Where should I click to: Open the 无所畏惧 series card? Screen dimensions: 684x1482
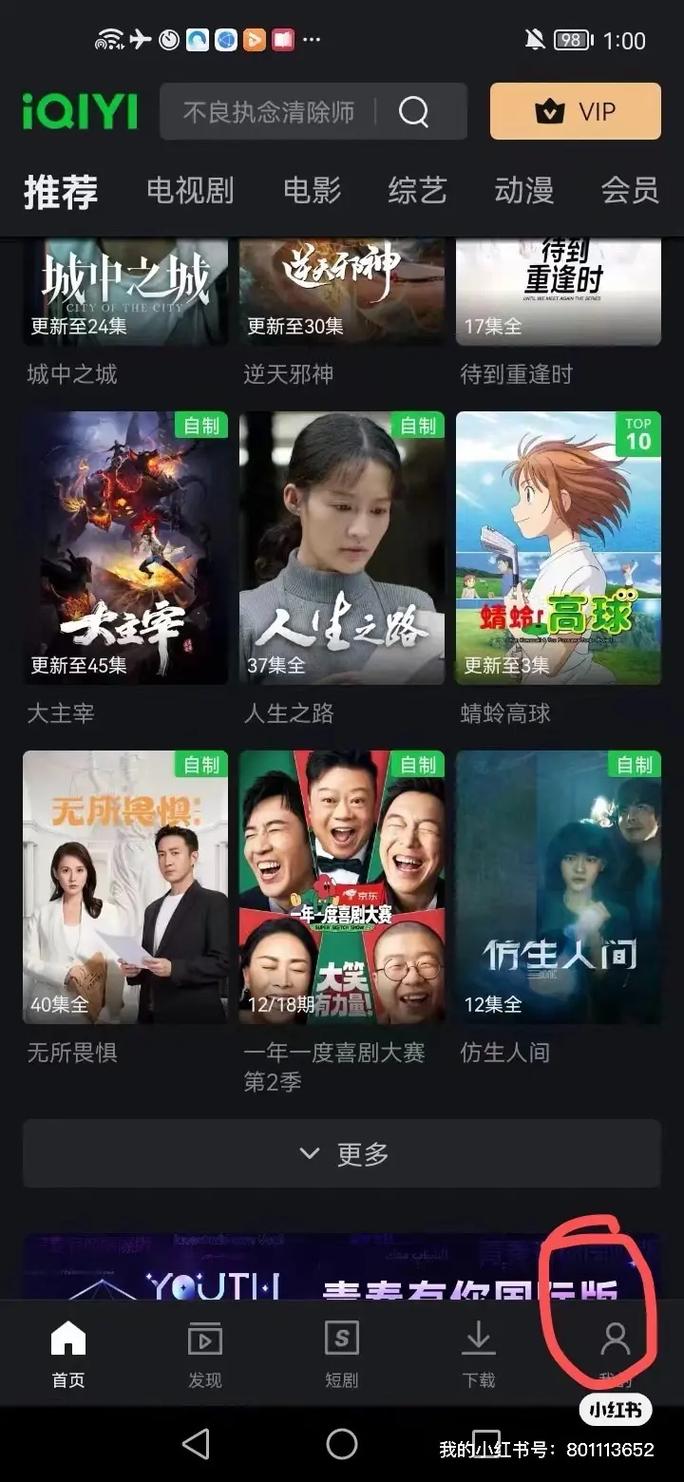[125, 887]
